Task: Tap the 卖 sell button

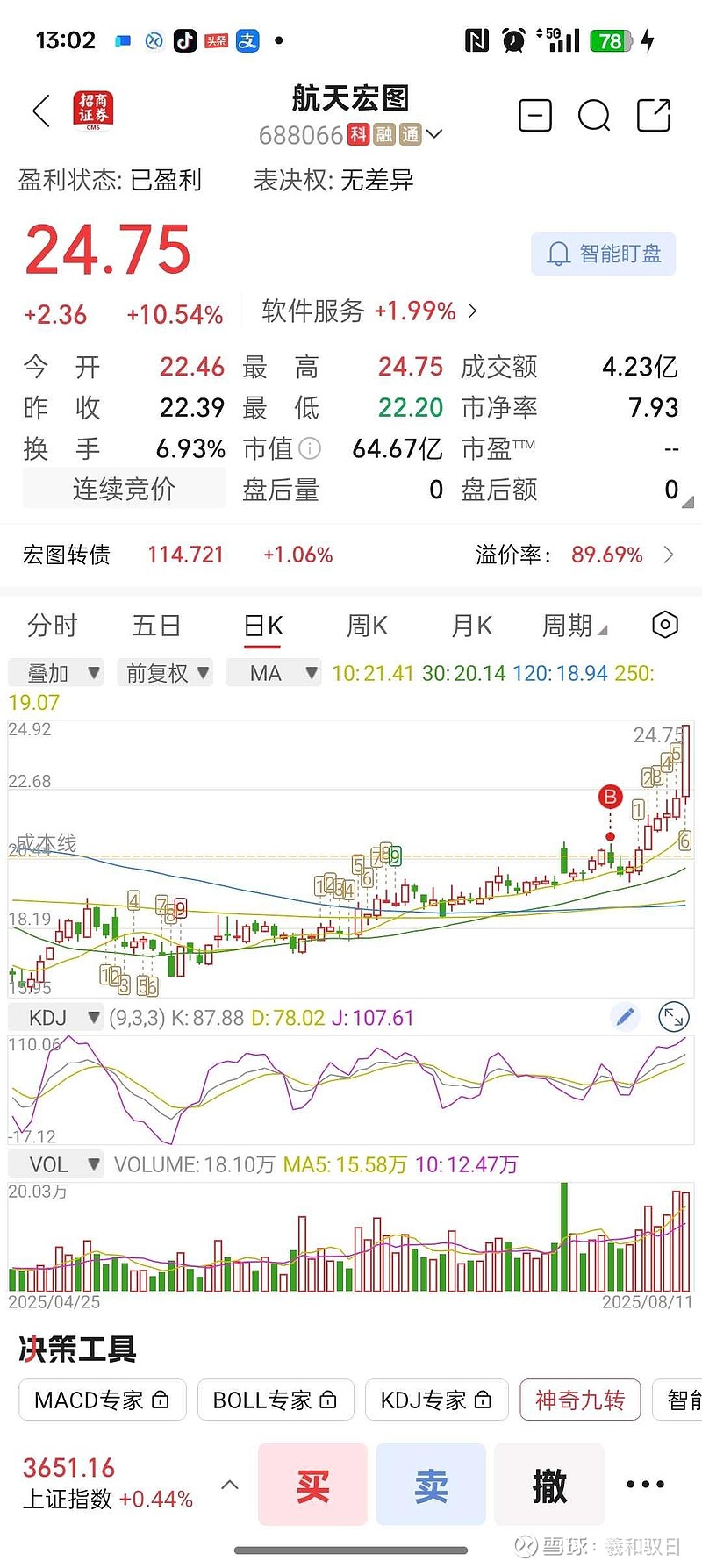Action: tap(431, 1484)
